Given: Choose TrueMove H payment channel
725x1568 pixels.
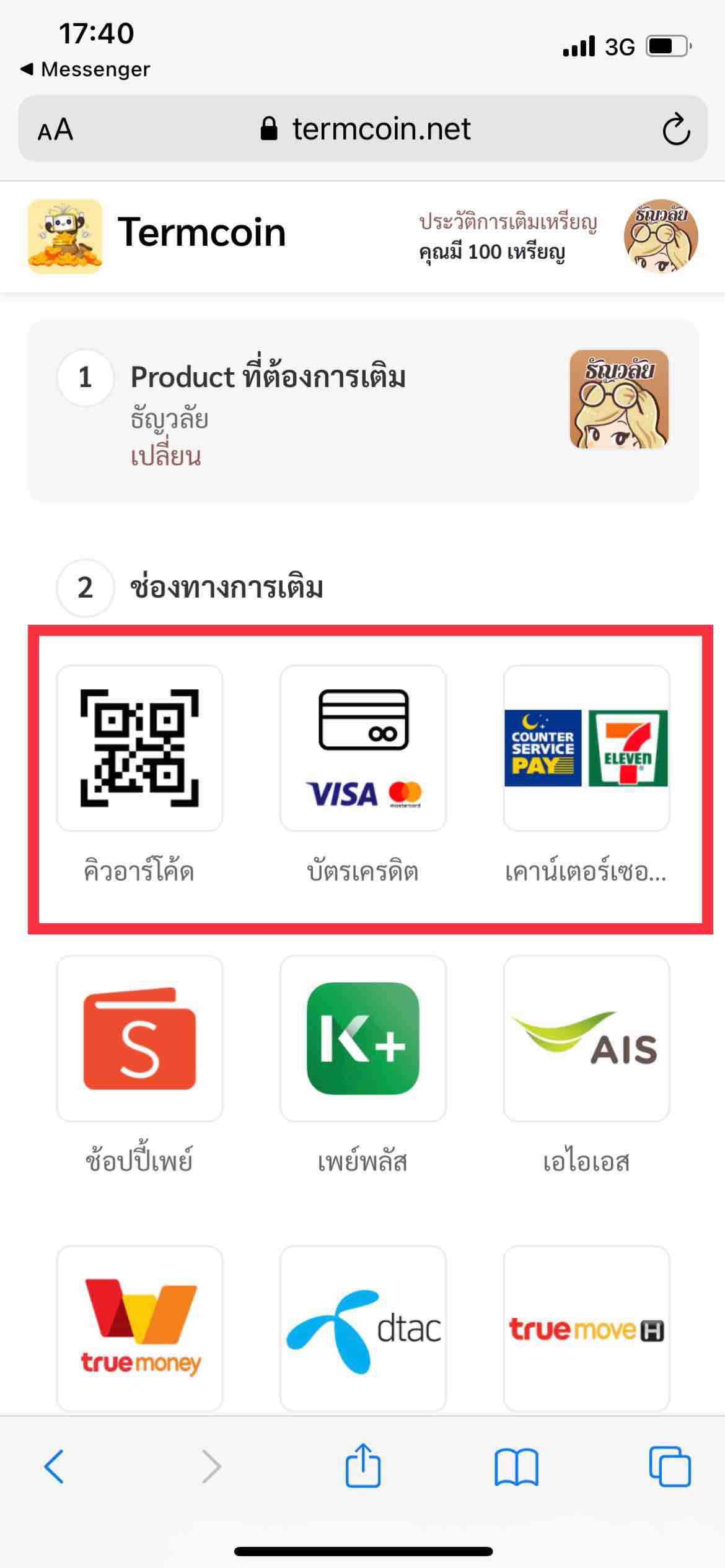Looking at the screenshot, I should (586, 1328).
